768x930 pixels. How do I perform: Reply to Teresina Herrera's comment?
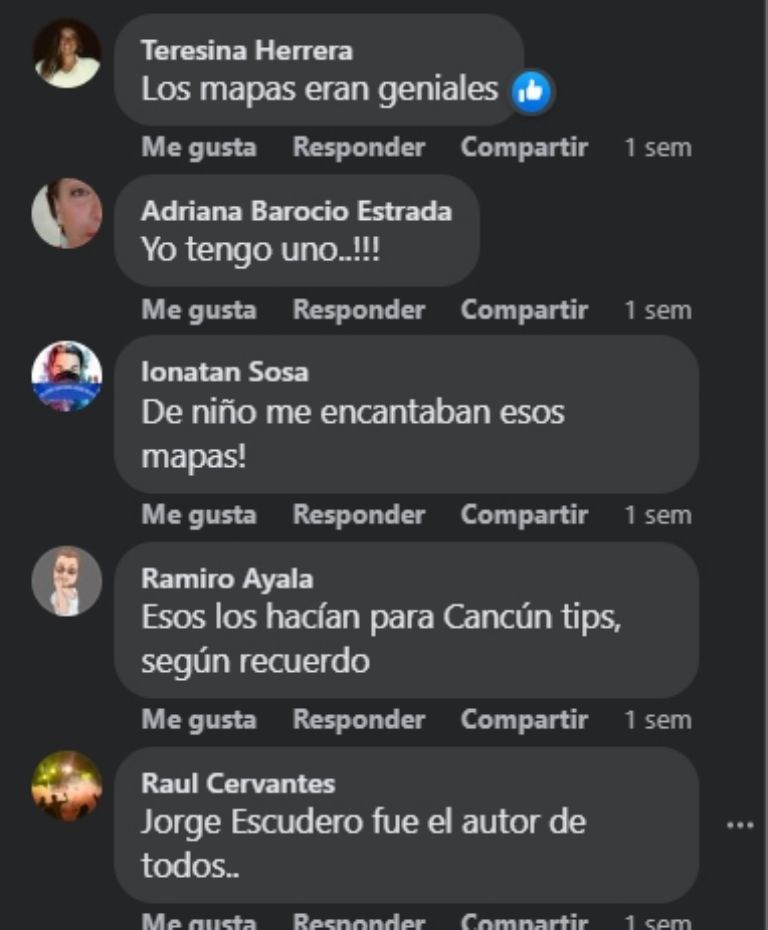tap(358, 147)
